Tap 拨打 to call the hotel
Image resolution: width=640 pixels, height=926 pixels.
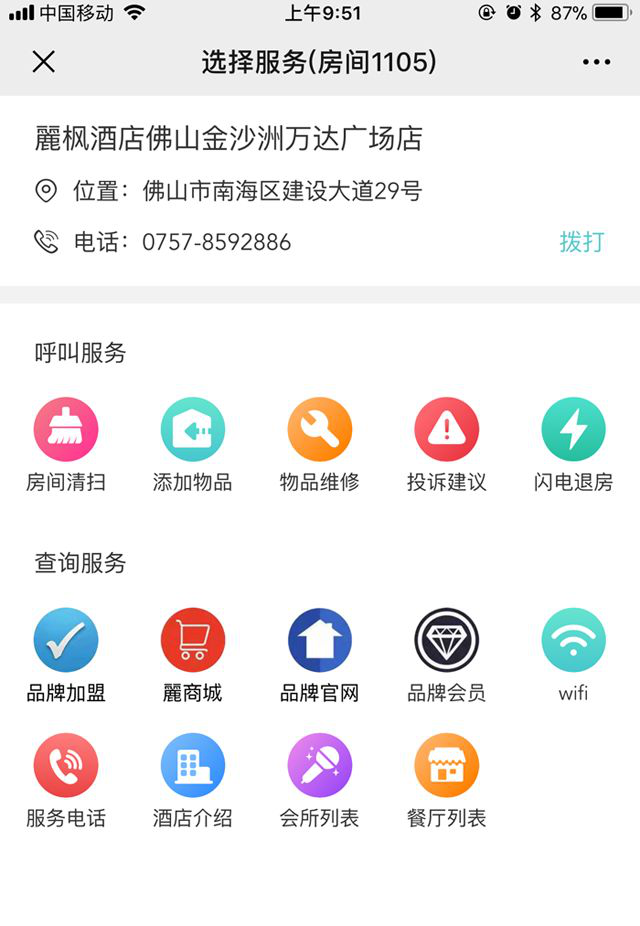pyautogui.click(x=581, y=242)
